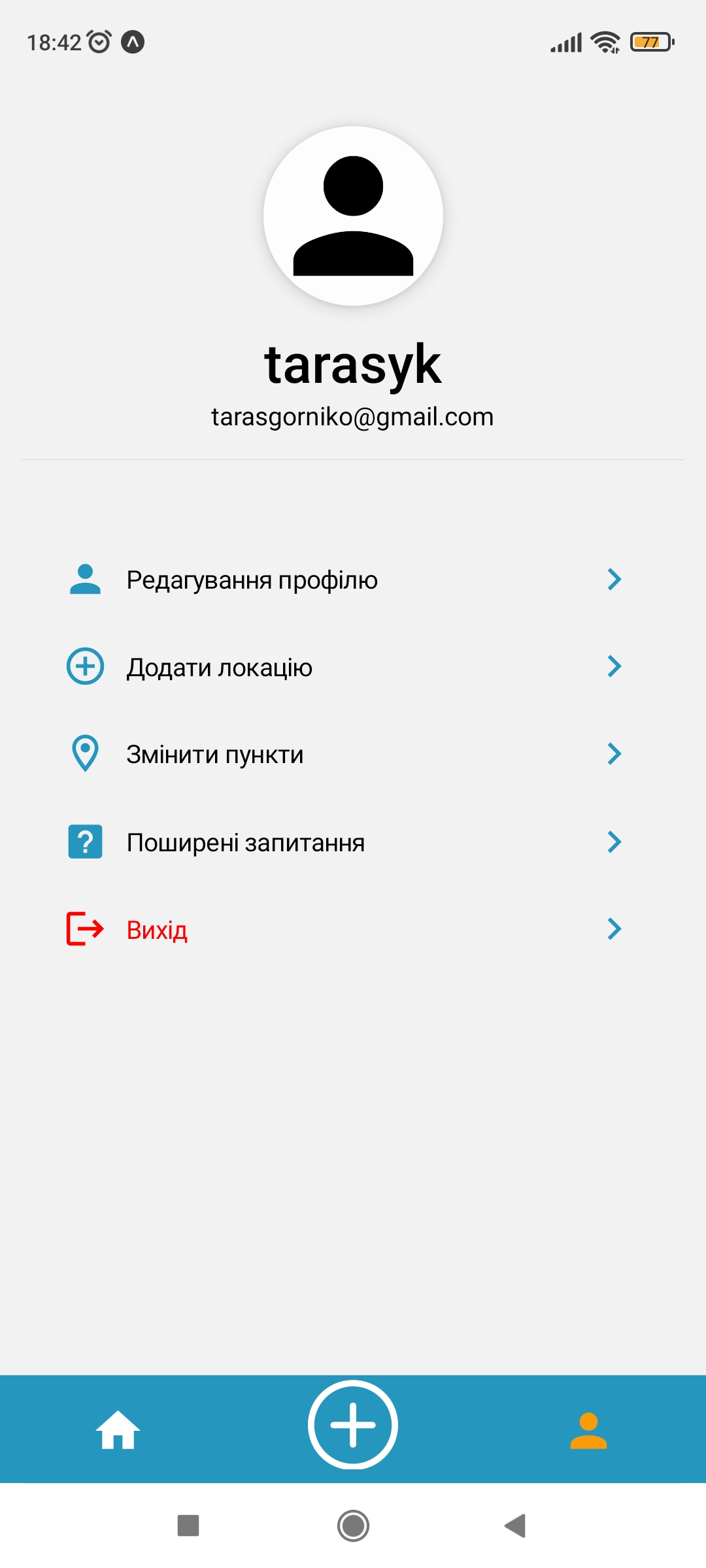The image size is (706, 1568).
Task: Switch to the home tab
Action: coord(118,1429)
